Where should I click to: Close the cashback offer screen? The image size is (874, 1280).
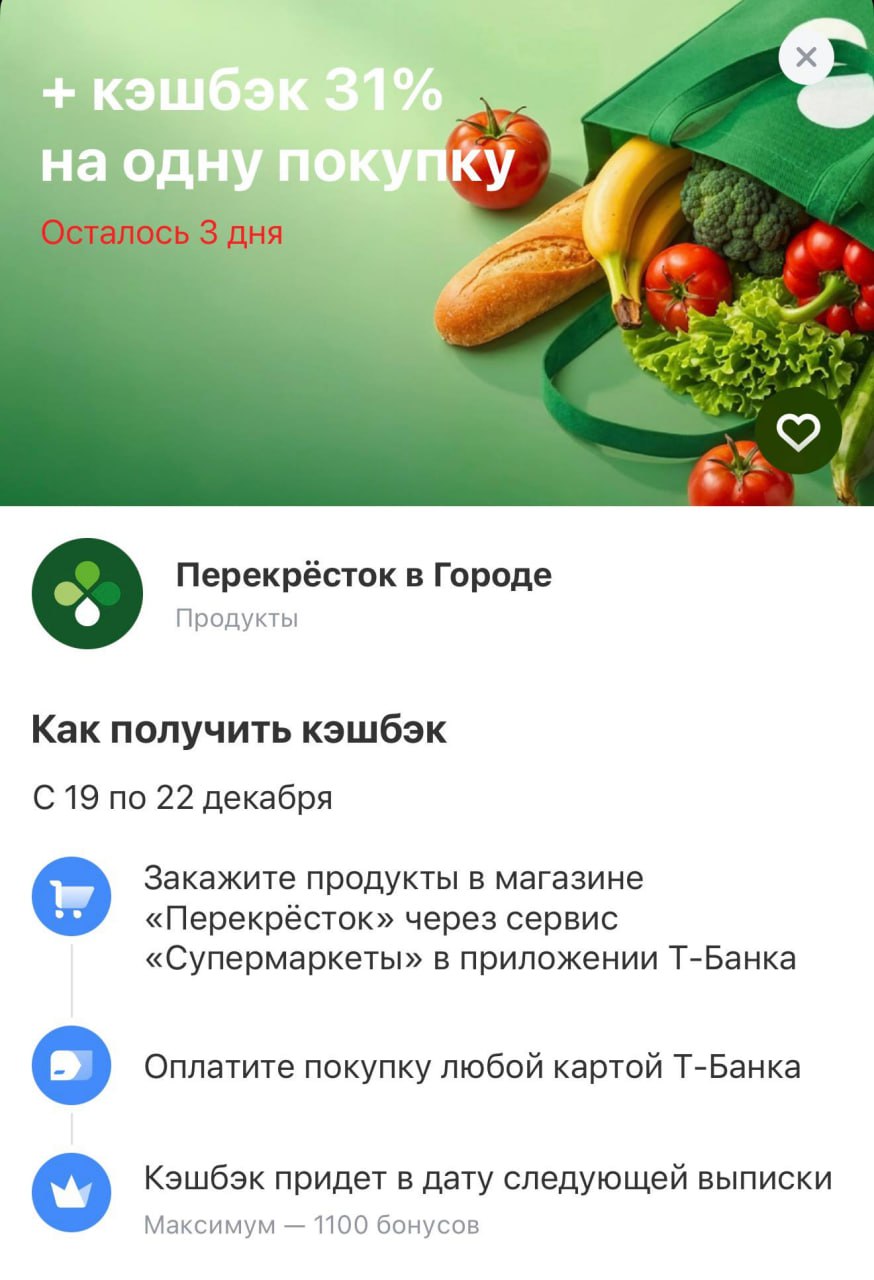pyautogui.click(x=806, y=58)
